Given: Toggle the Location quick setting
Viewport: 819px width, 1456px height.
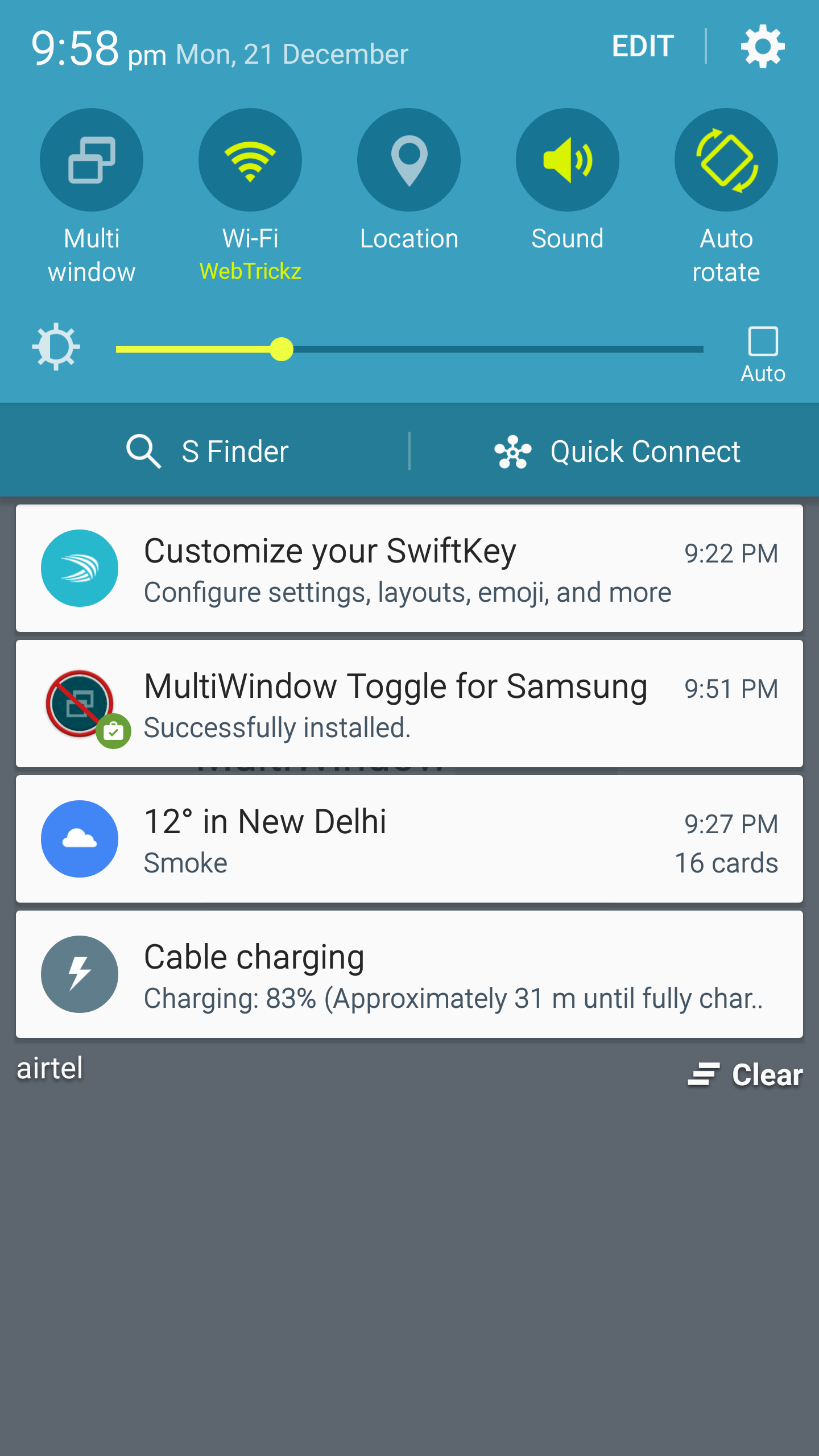Looking at the screenshot, I should (x=409, y=160).
